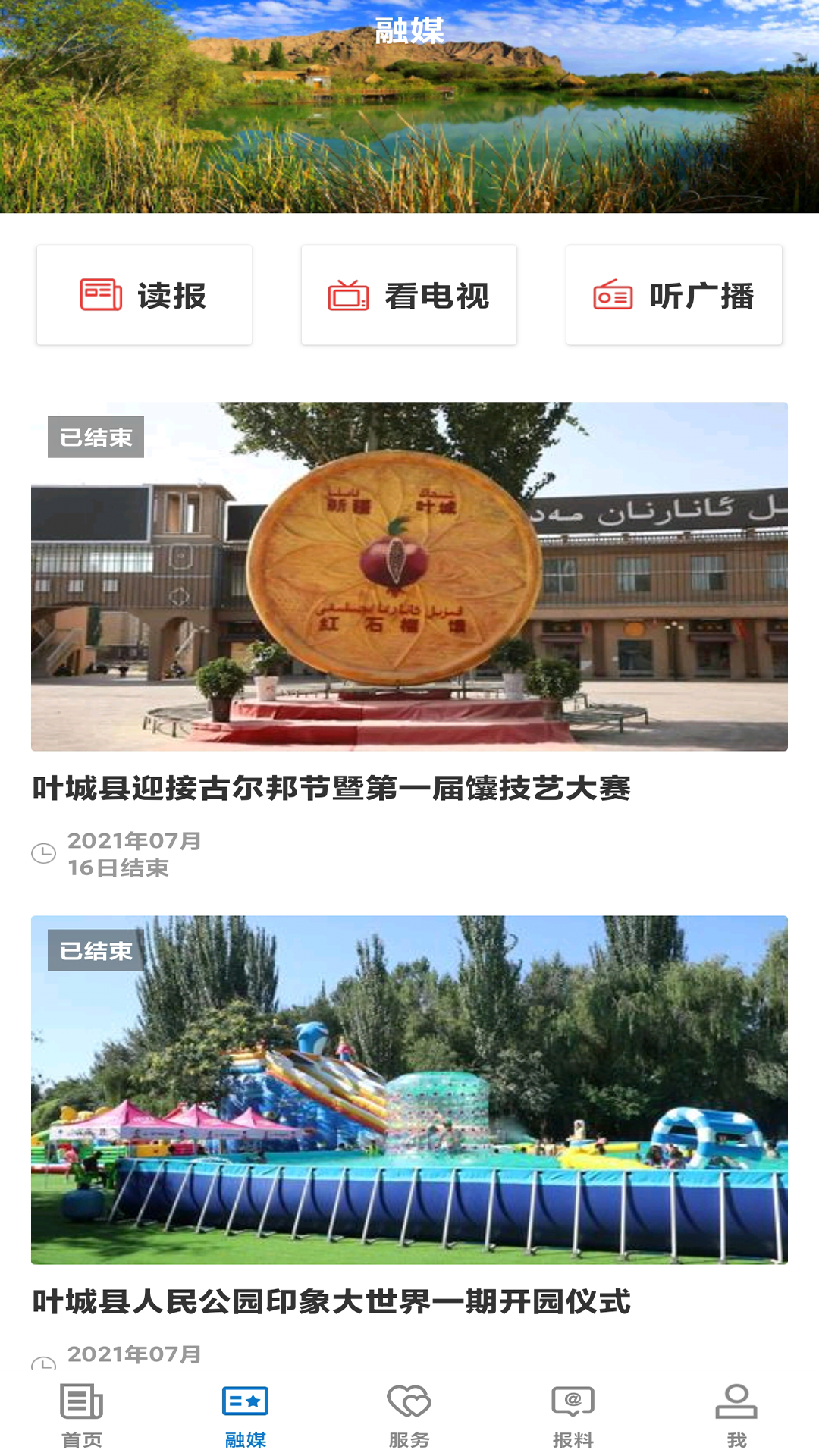The height and width of the screenshot is (1456, 819).
Task: Open the 读报 newspaper reader
Action: click(144, 295)
